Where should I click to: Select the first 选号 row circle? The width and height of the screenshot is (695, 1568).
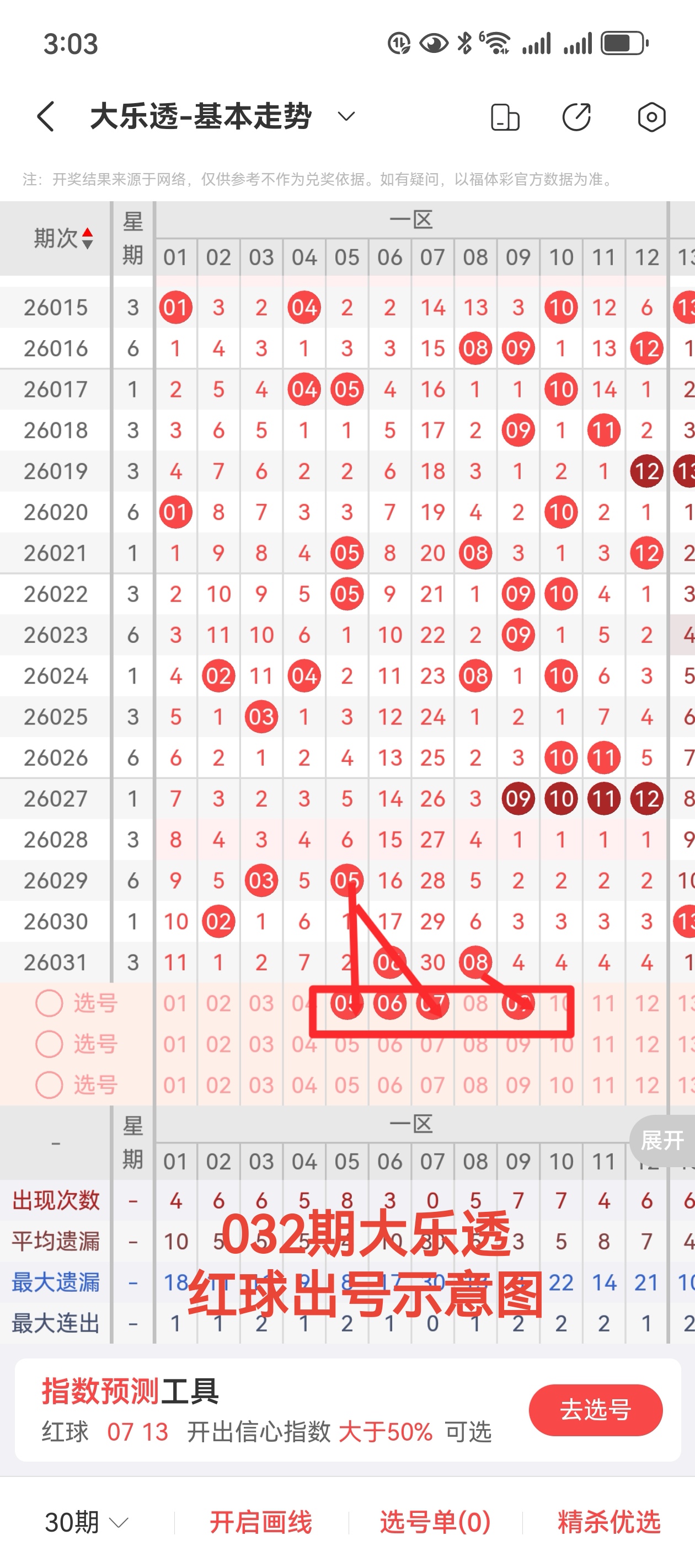coord(49,1003)
